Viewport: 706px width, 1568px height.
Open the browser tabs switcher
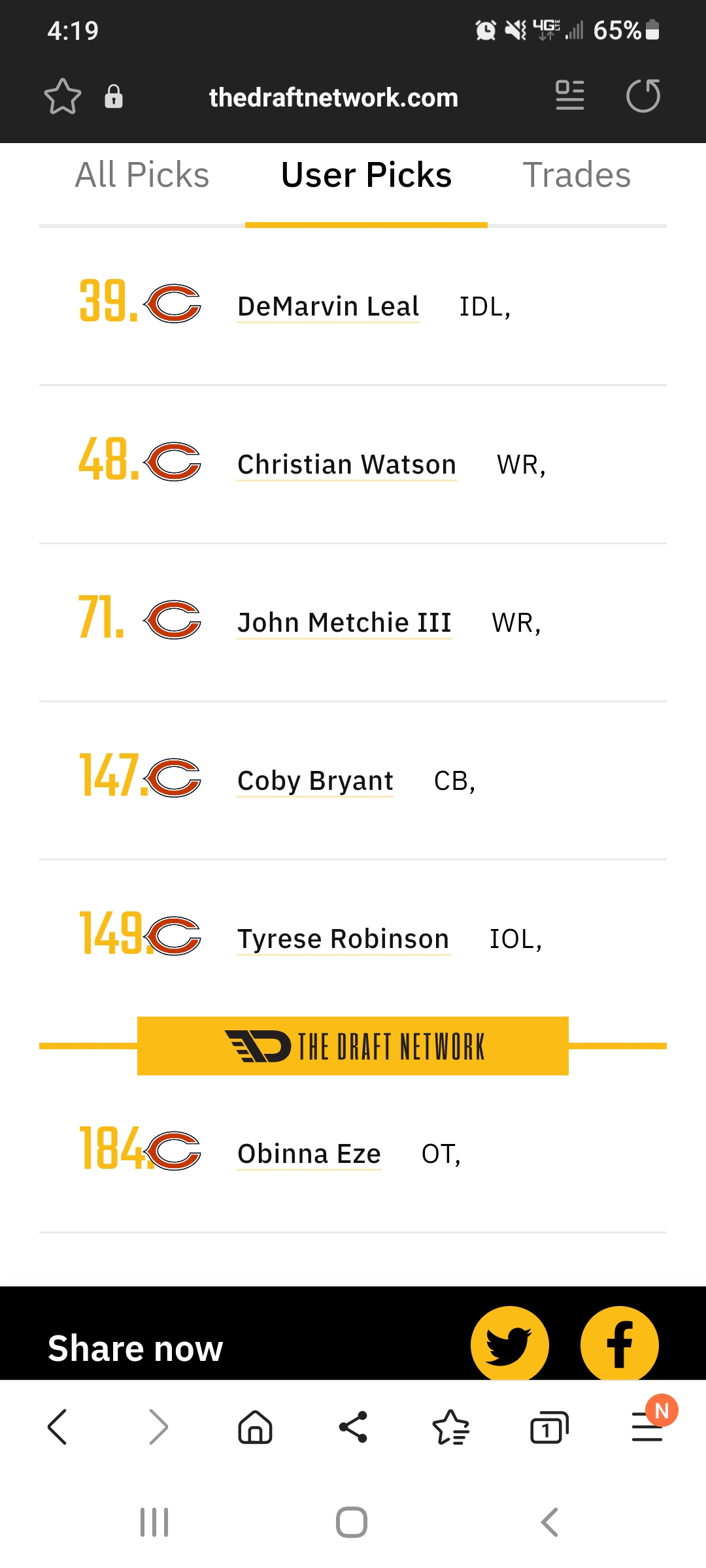click(549, 1427)
